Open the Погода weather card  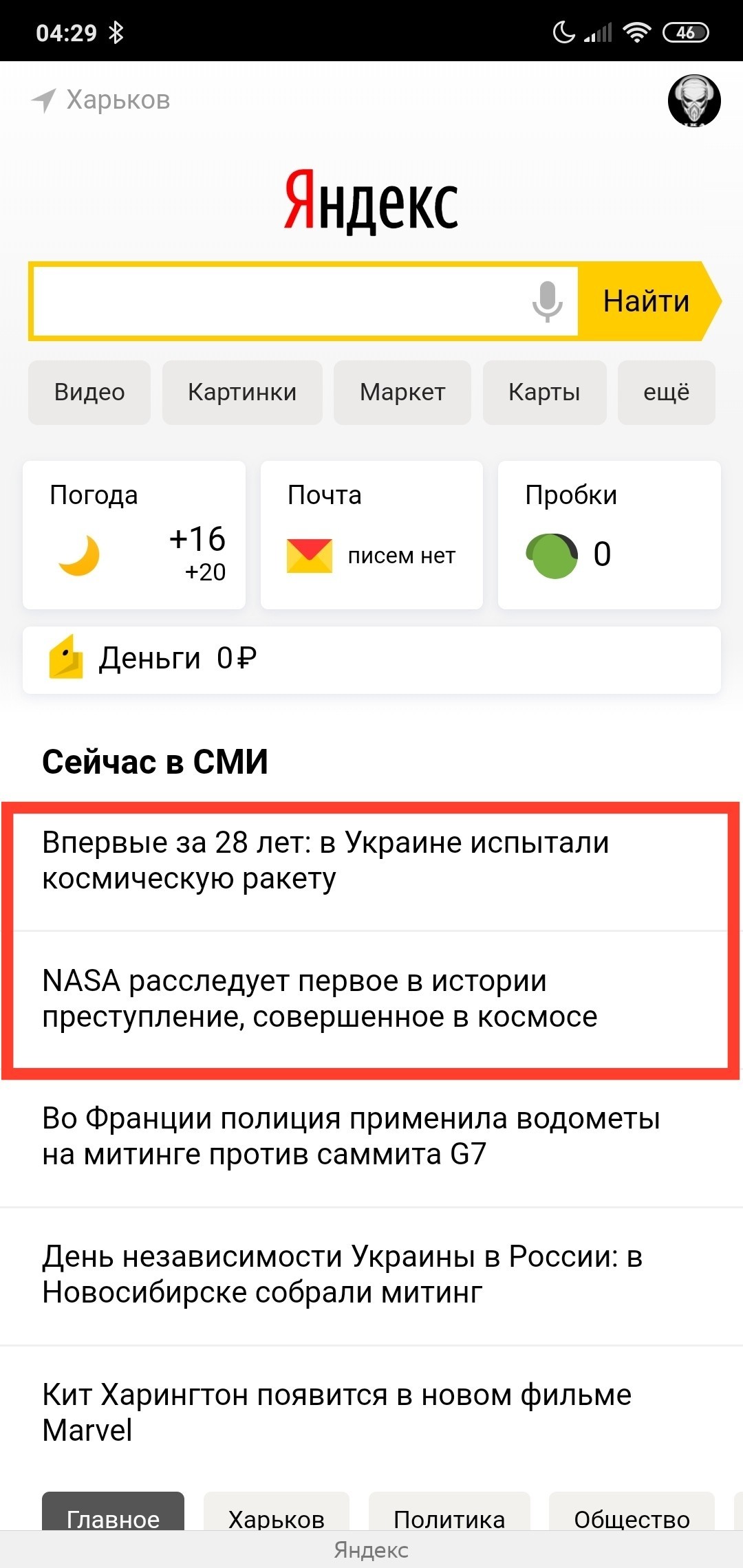tap(134, 535)
